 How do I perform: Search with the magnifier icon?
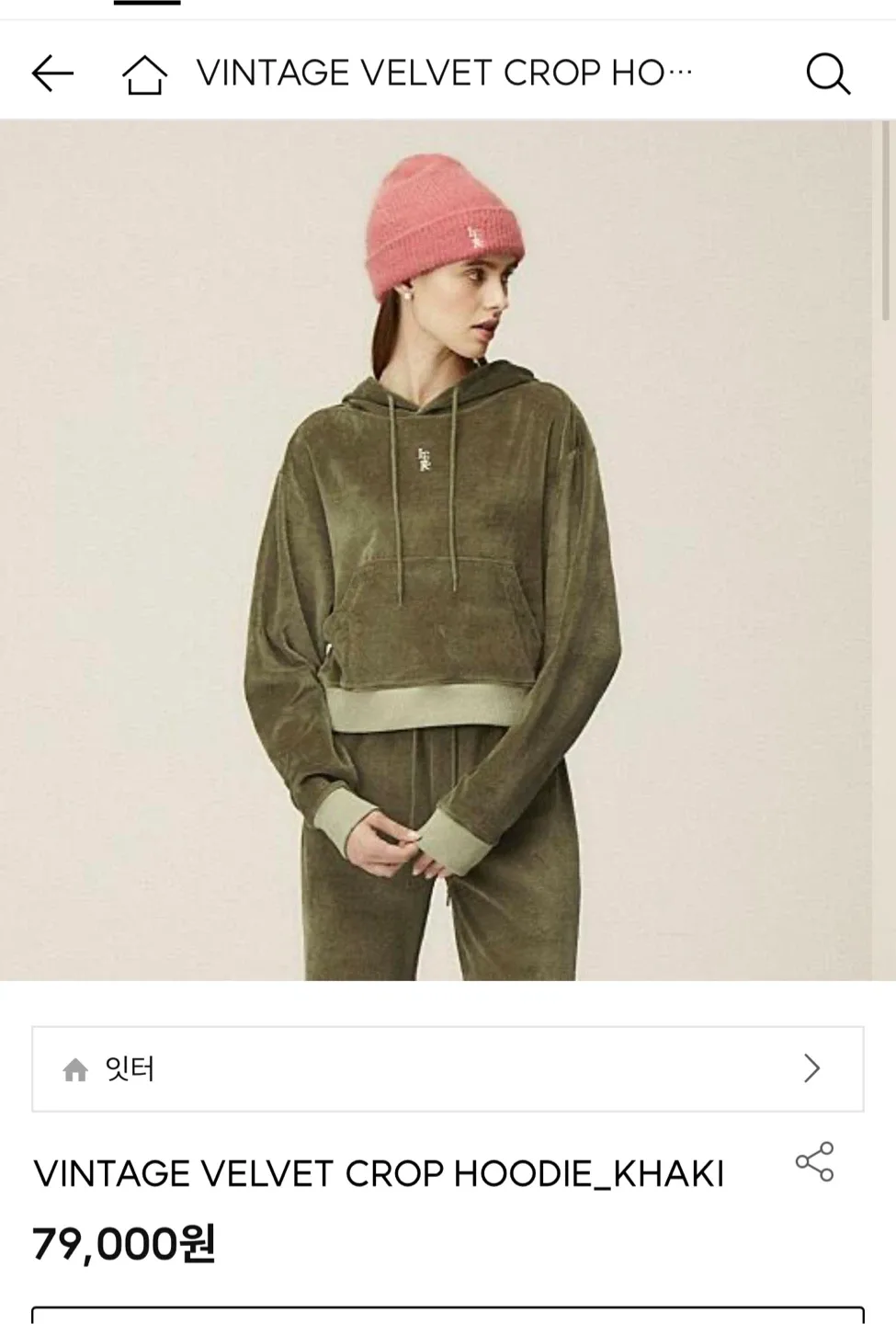pyautogui.click(x=827, y=74)
